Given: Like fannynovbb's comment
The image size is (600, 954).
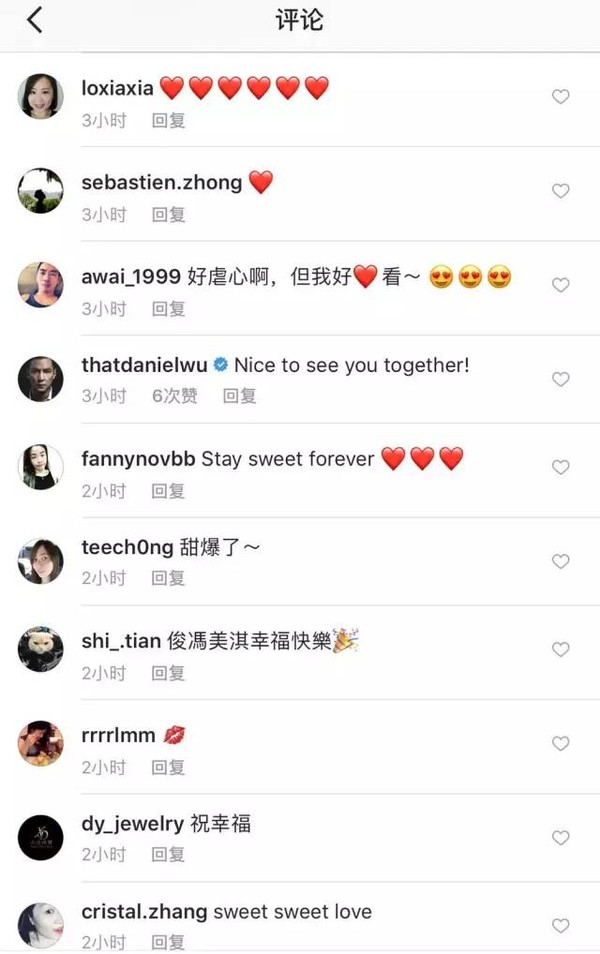Looking at the screenshot, I should click(x=561, y=467).
